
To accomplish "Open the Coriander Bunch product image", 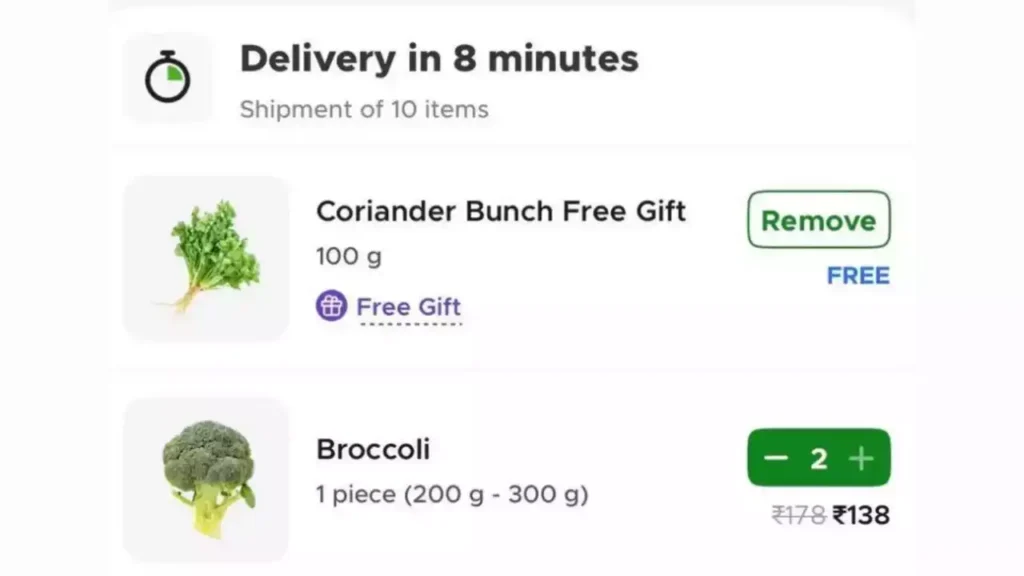I will [x=206, y=258].
